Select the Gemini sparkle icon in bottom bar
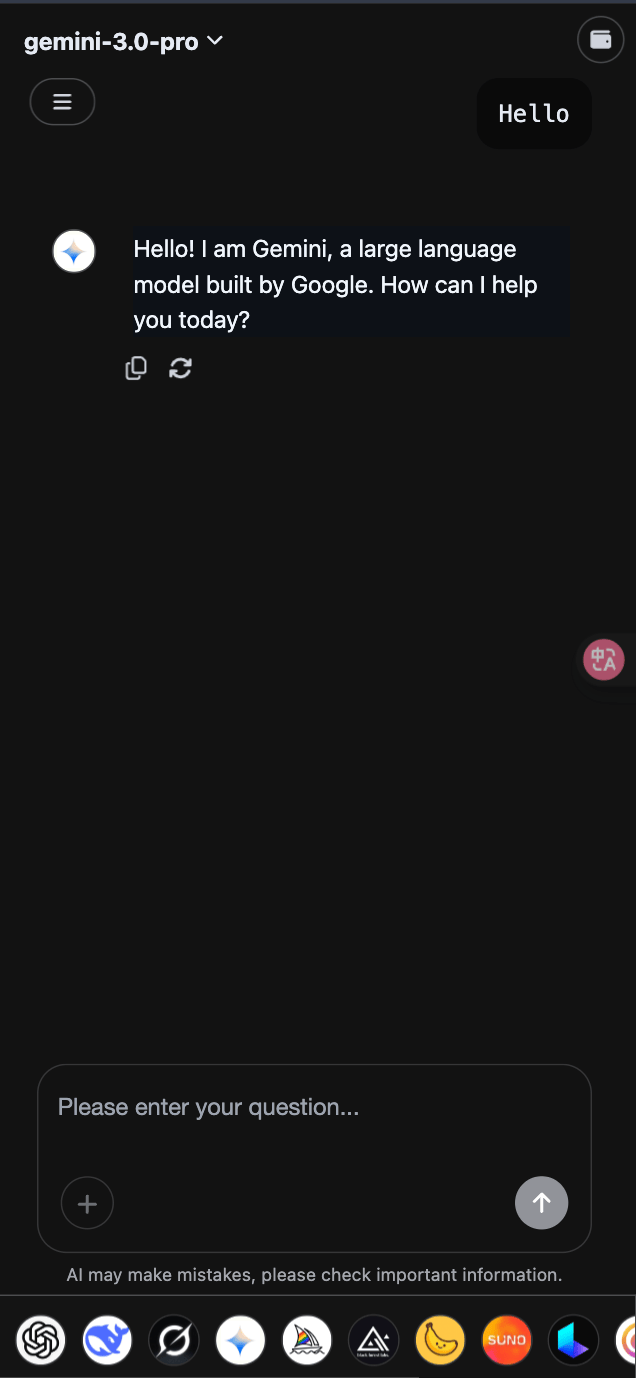Image resolution: width=636 pixels, height=1378 pixels. [240, 1340]
